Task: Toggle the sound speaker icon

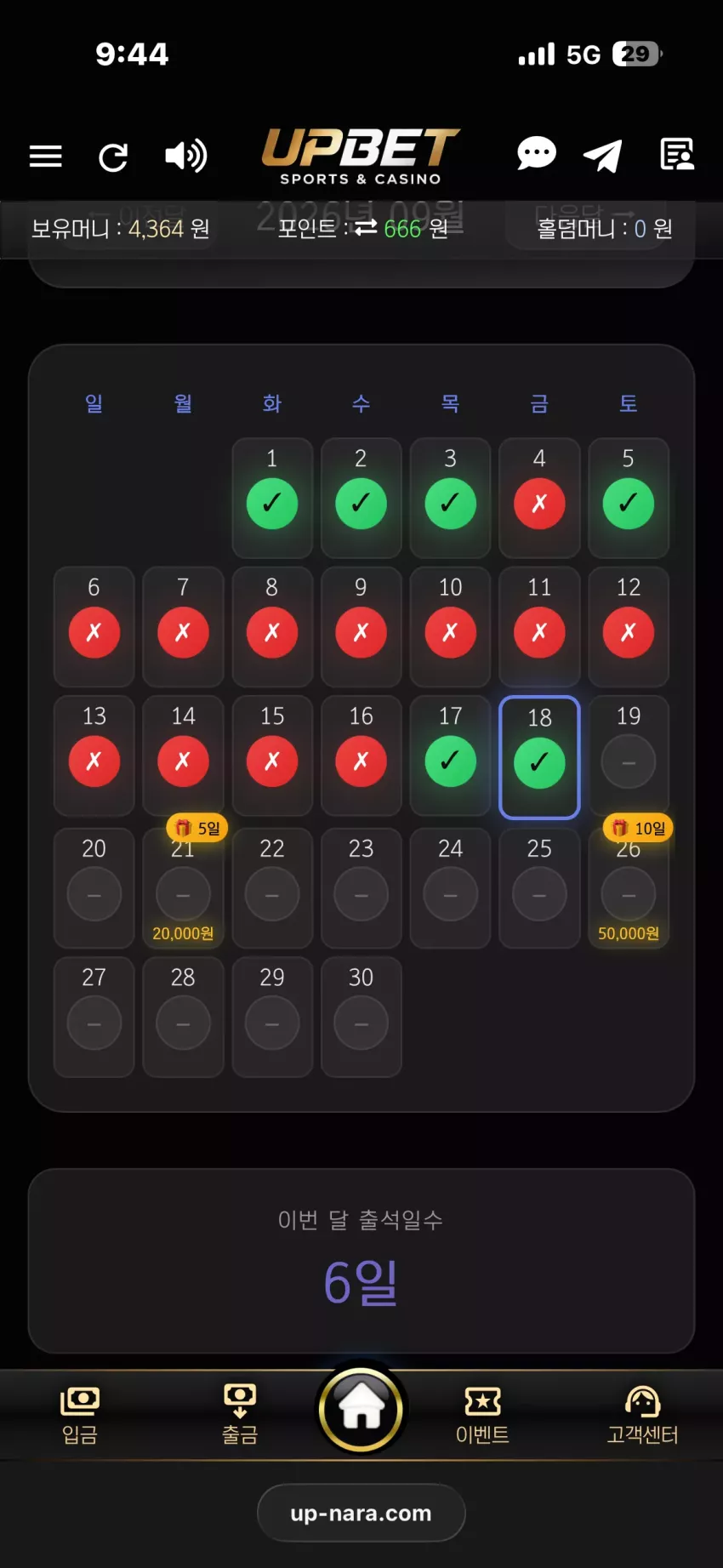Action: coord(185,157)
